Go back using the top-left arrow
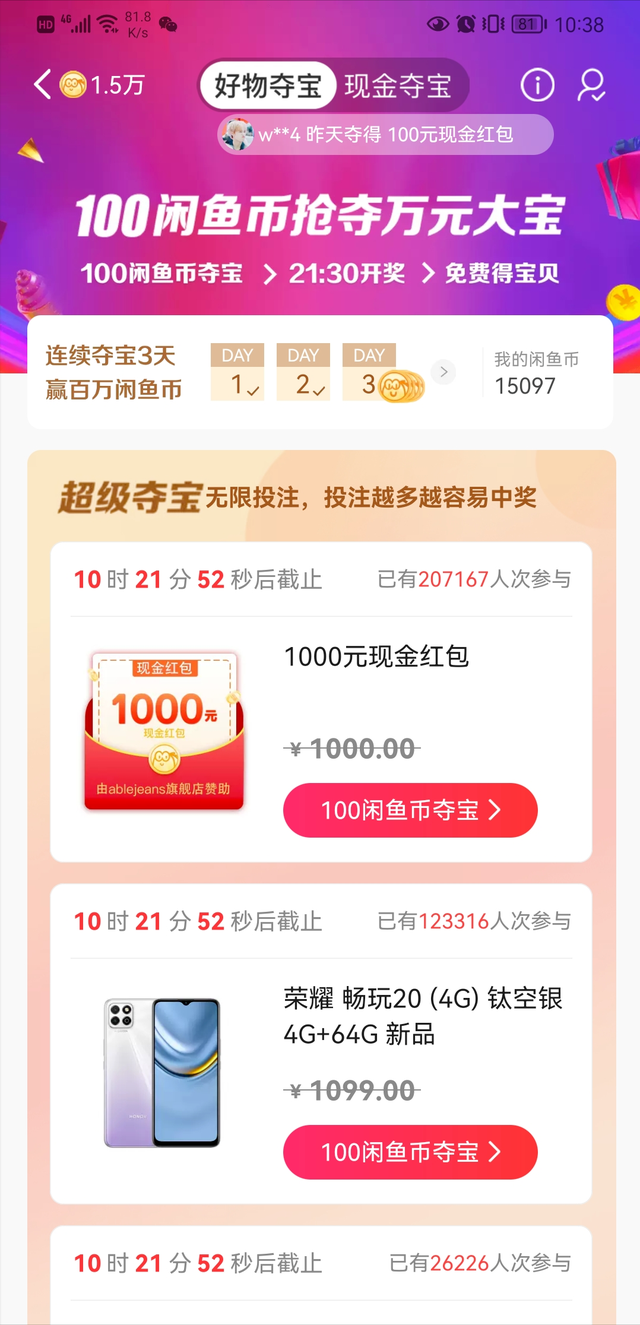Viewport: 640px width, 1325px height. tap(42, 85)
